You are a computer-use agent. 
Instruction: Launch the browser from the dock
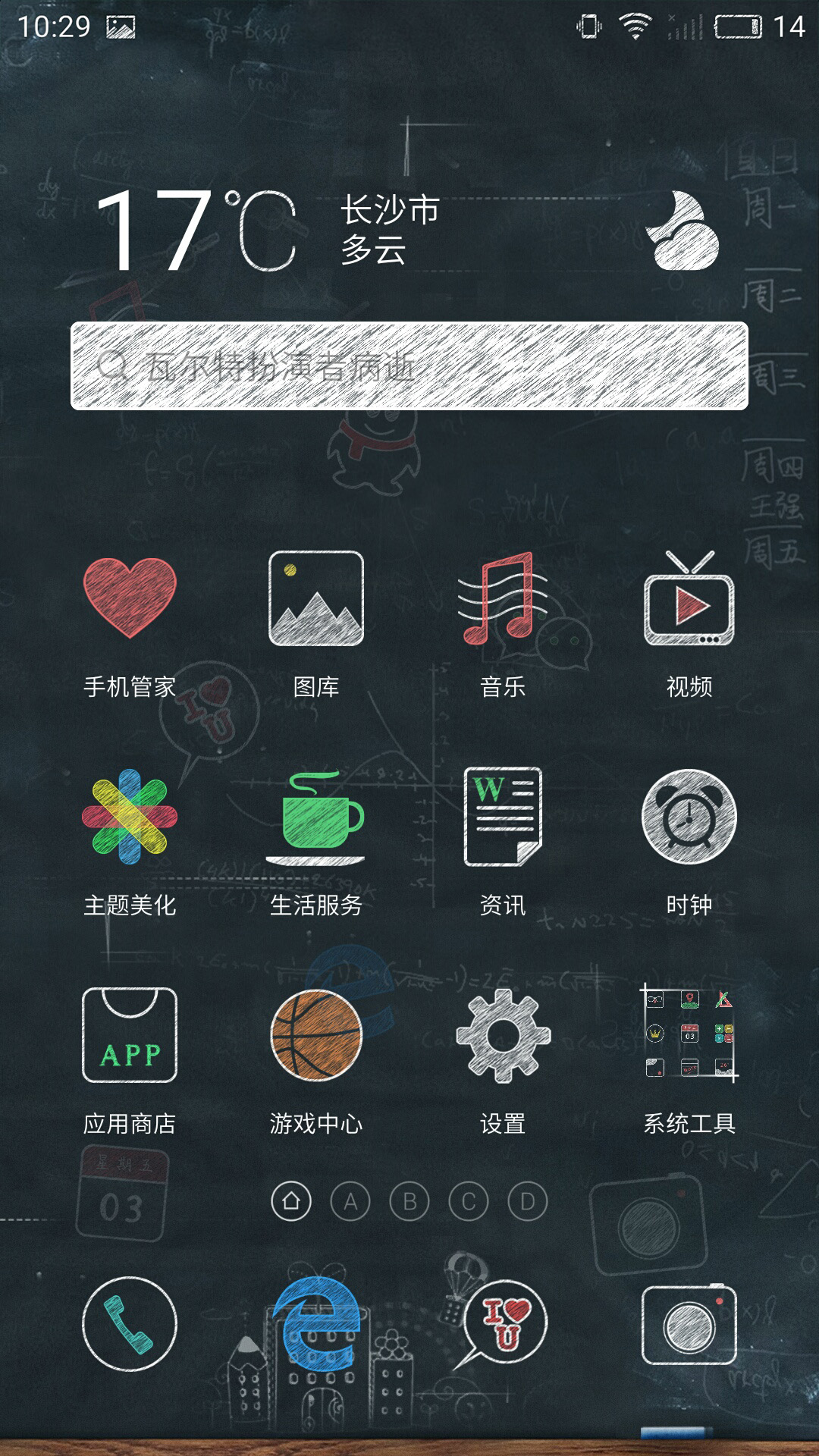coord(316,1324)
